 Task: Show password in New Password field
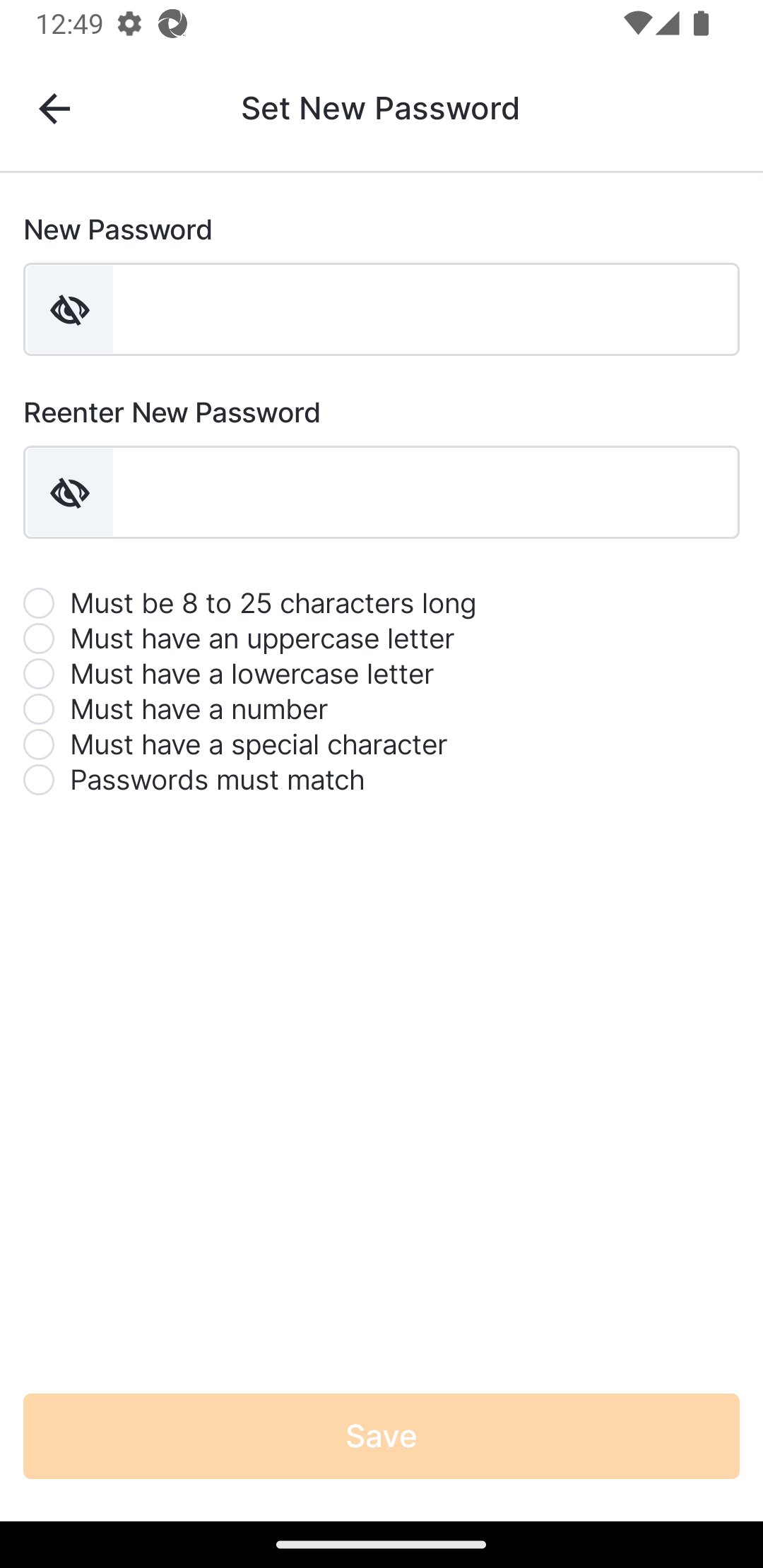click(70, 309)
